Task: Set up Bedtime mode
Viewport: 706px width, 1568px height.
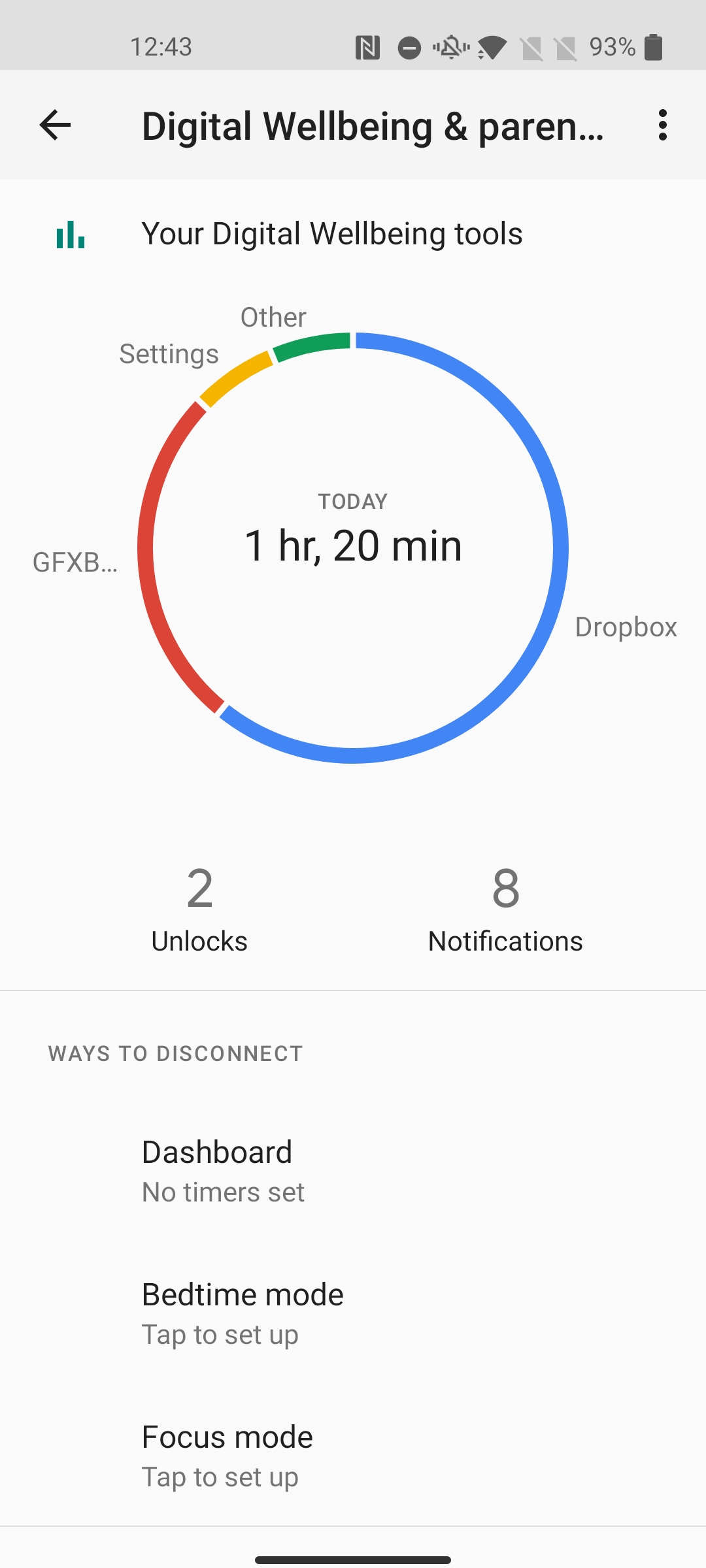Action: [x=353, y=1313]
